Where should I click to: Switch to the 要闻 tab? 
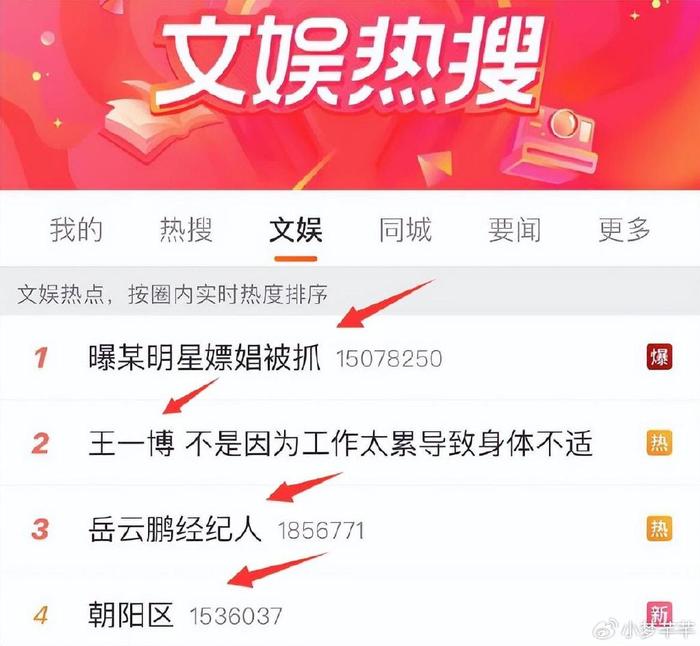(514, 231)
